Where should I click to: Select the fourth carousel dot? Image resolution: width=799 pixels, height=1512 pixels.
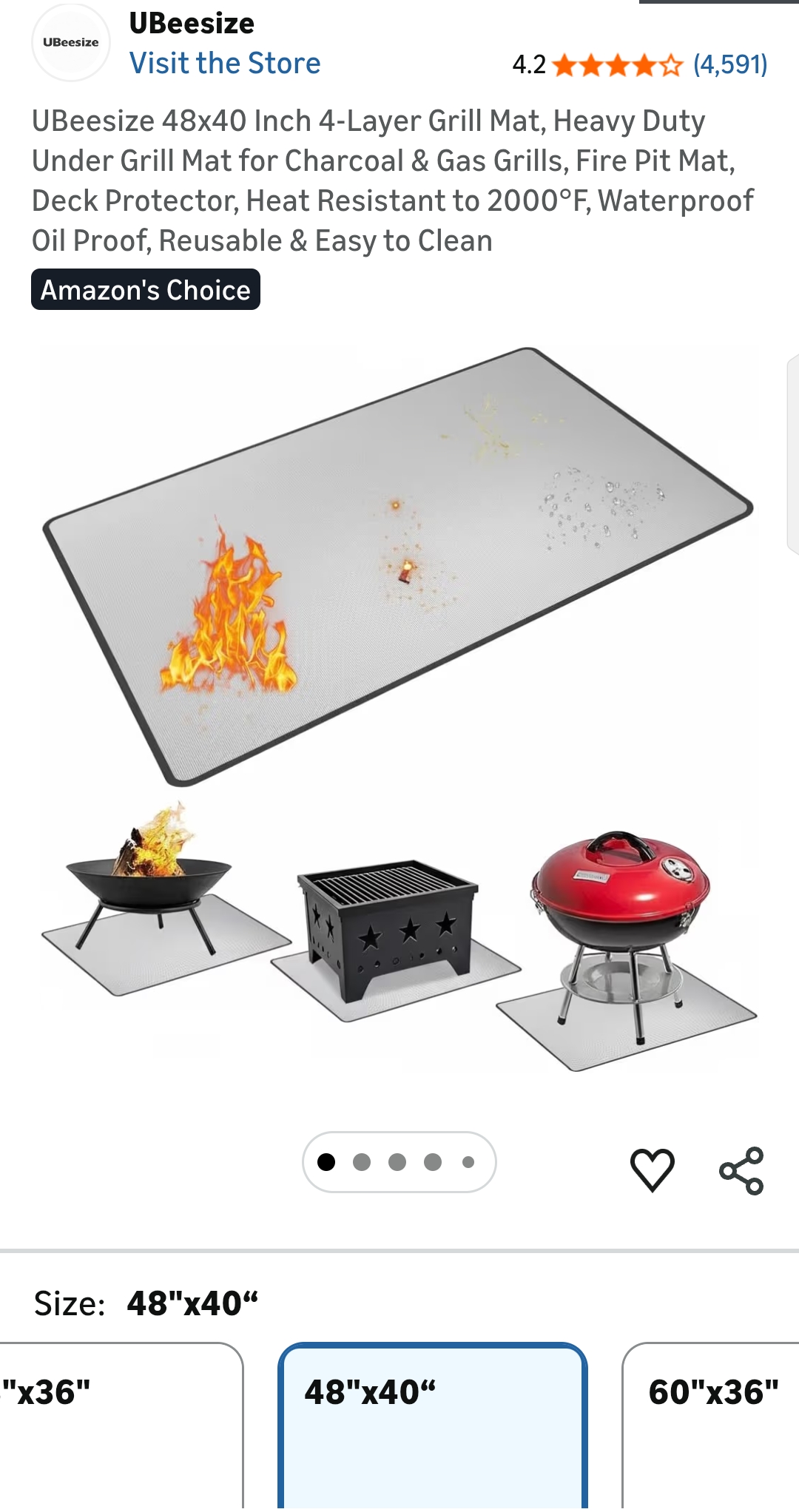(433, 1161)
